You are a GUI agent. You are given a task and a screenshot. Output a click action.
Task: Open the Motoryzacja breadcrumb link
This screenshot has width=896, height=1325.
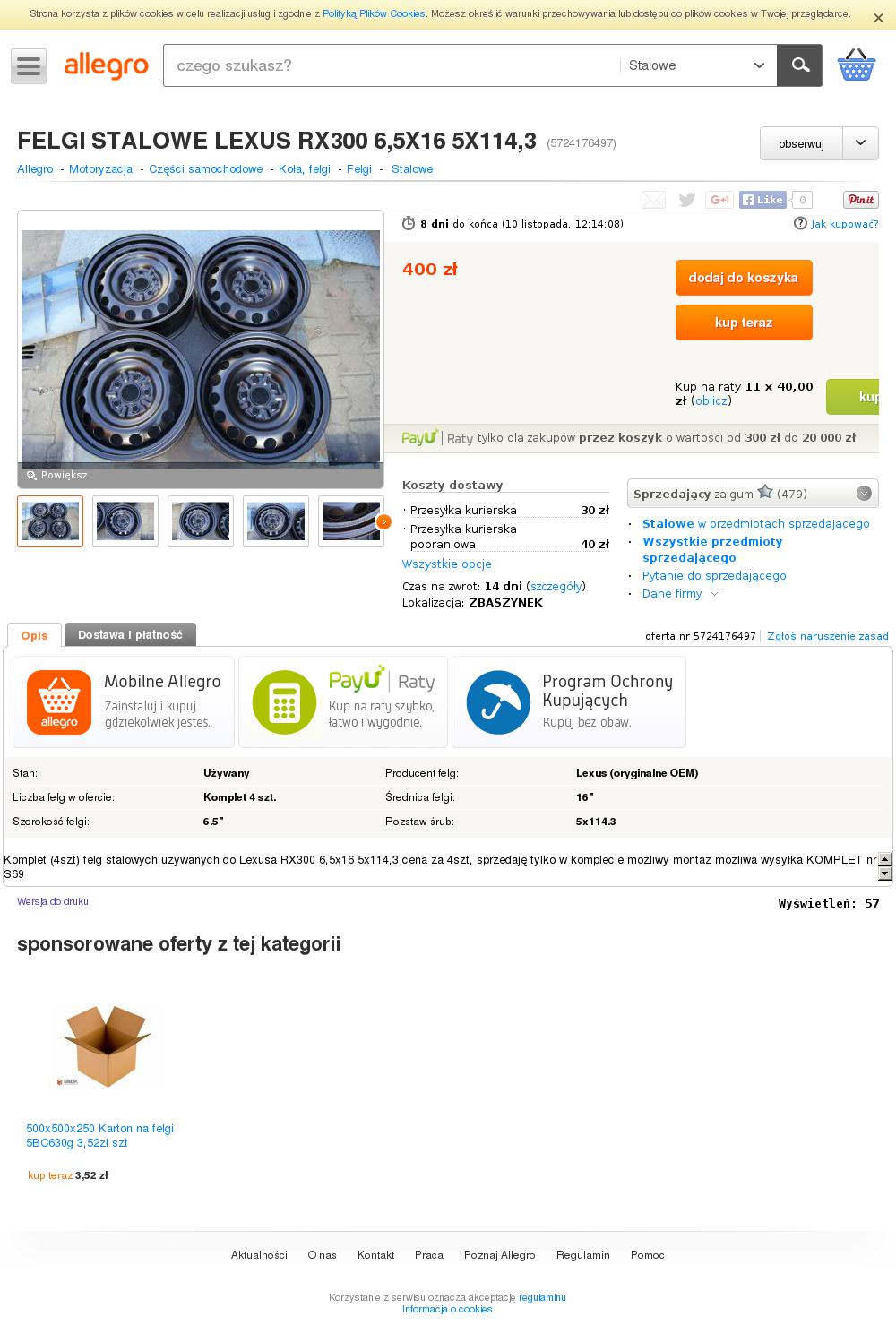point(100,168)
